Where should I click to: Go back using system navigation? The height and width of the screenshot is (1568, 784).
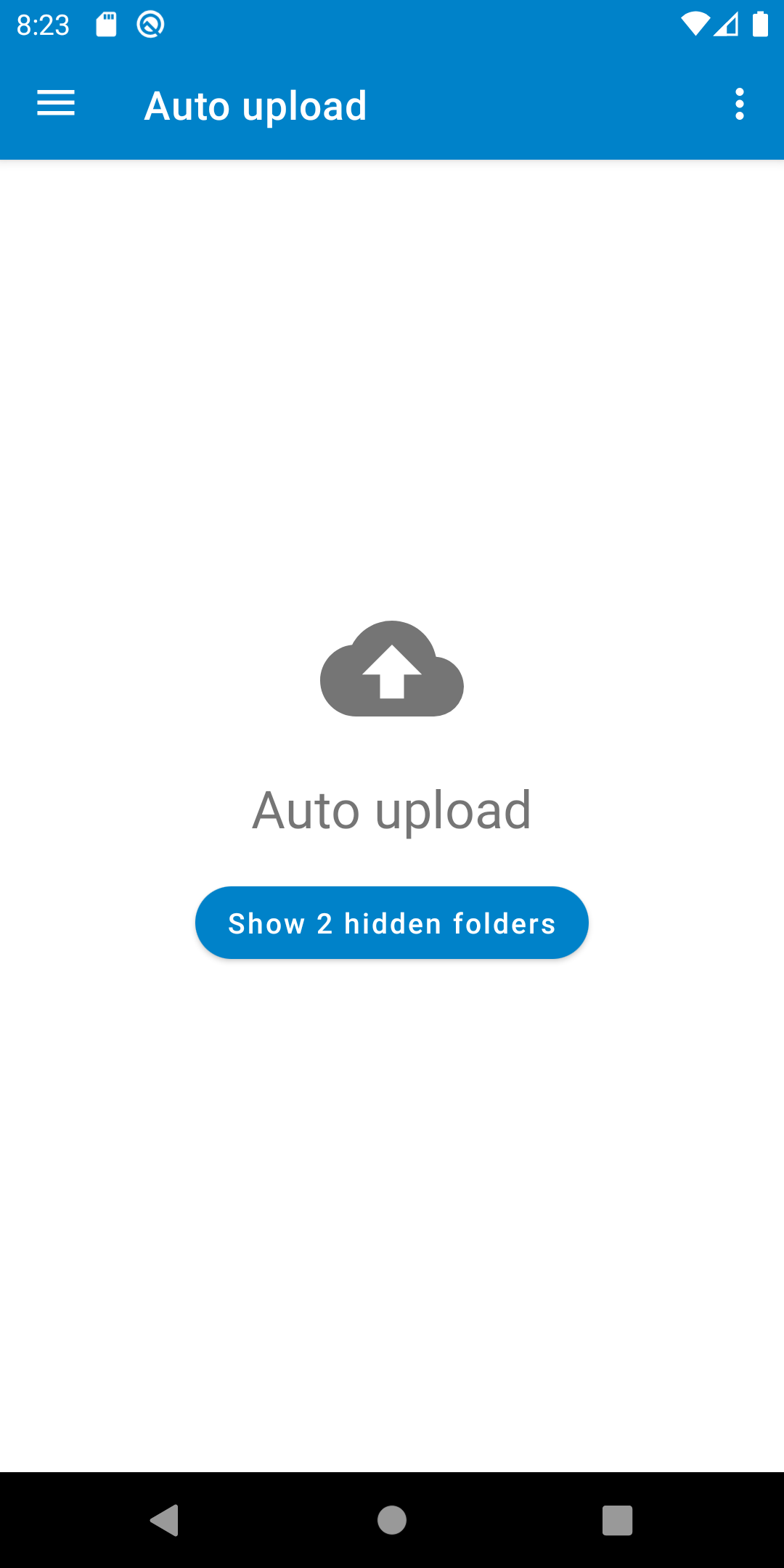point(165,1520)
